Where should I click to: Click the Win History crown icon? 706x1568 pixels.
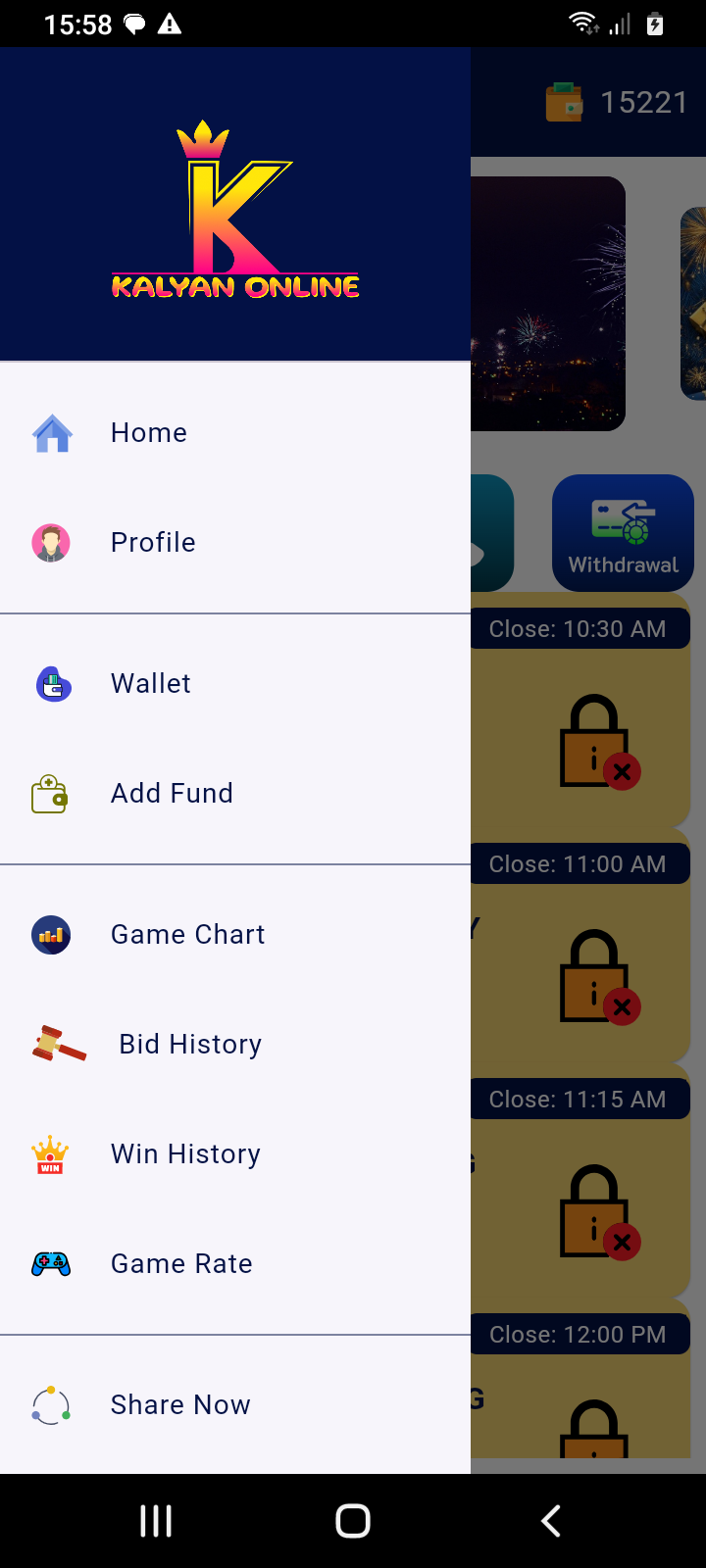tap(51, 1153)
